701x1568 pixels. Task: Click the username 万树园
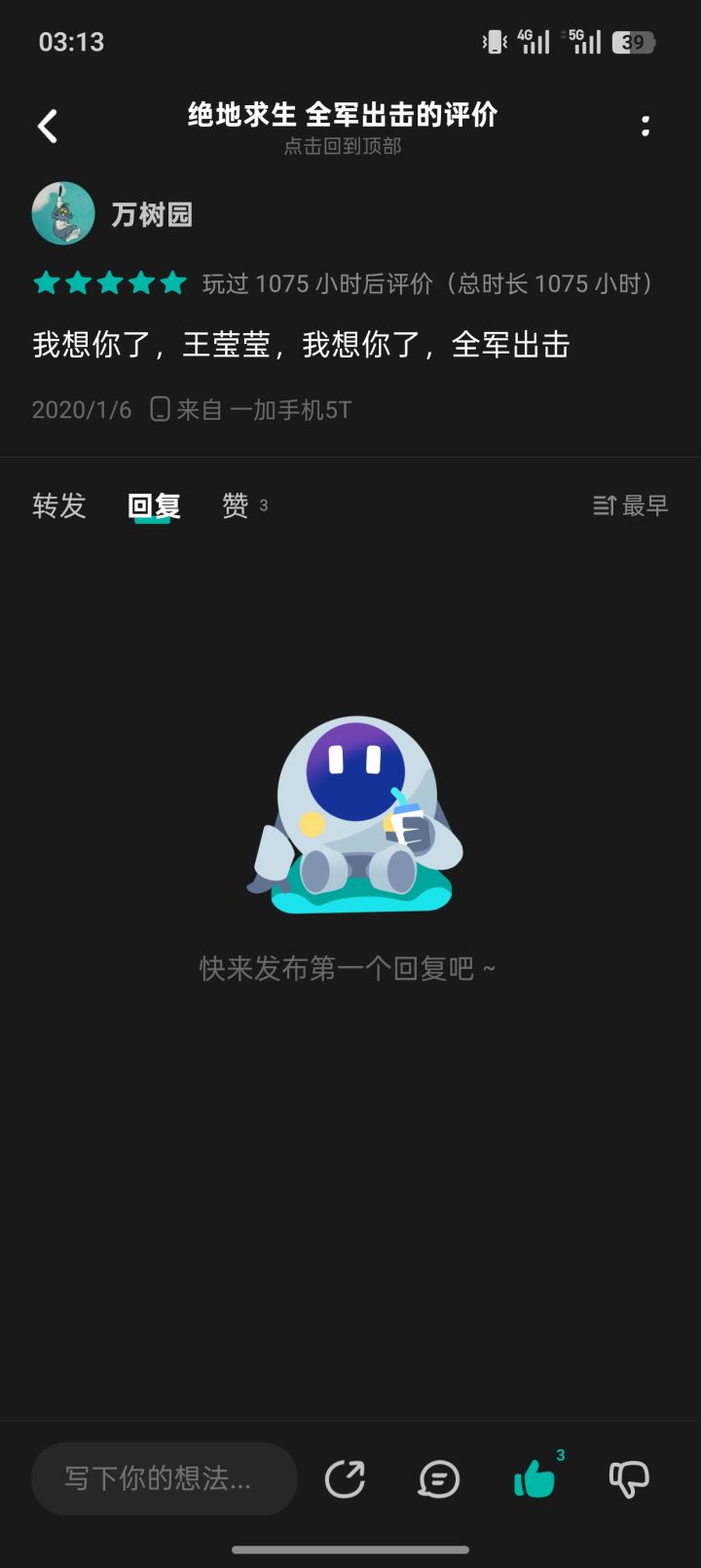152,213
